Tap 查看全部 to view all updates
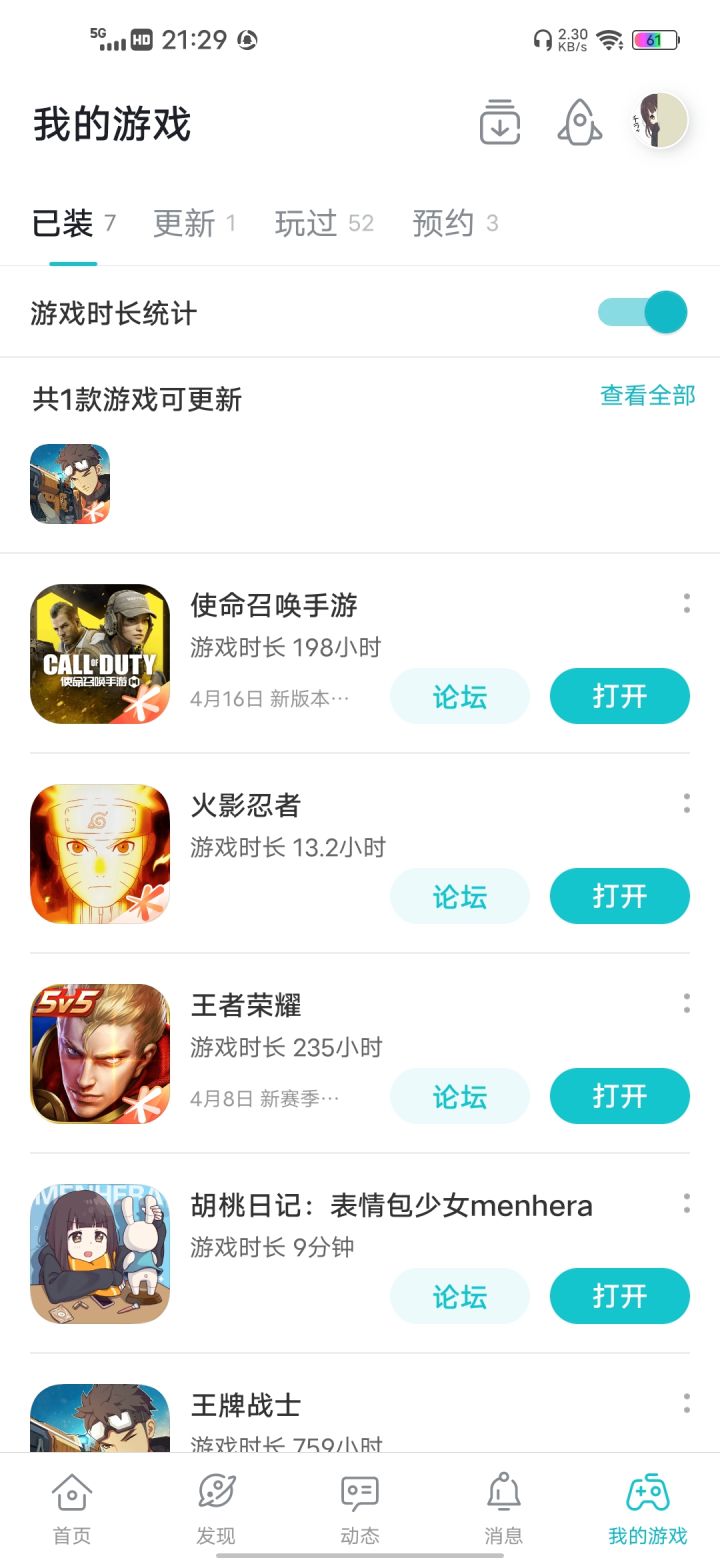Screen dimensions: 720x1560 point(646,397)
